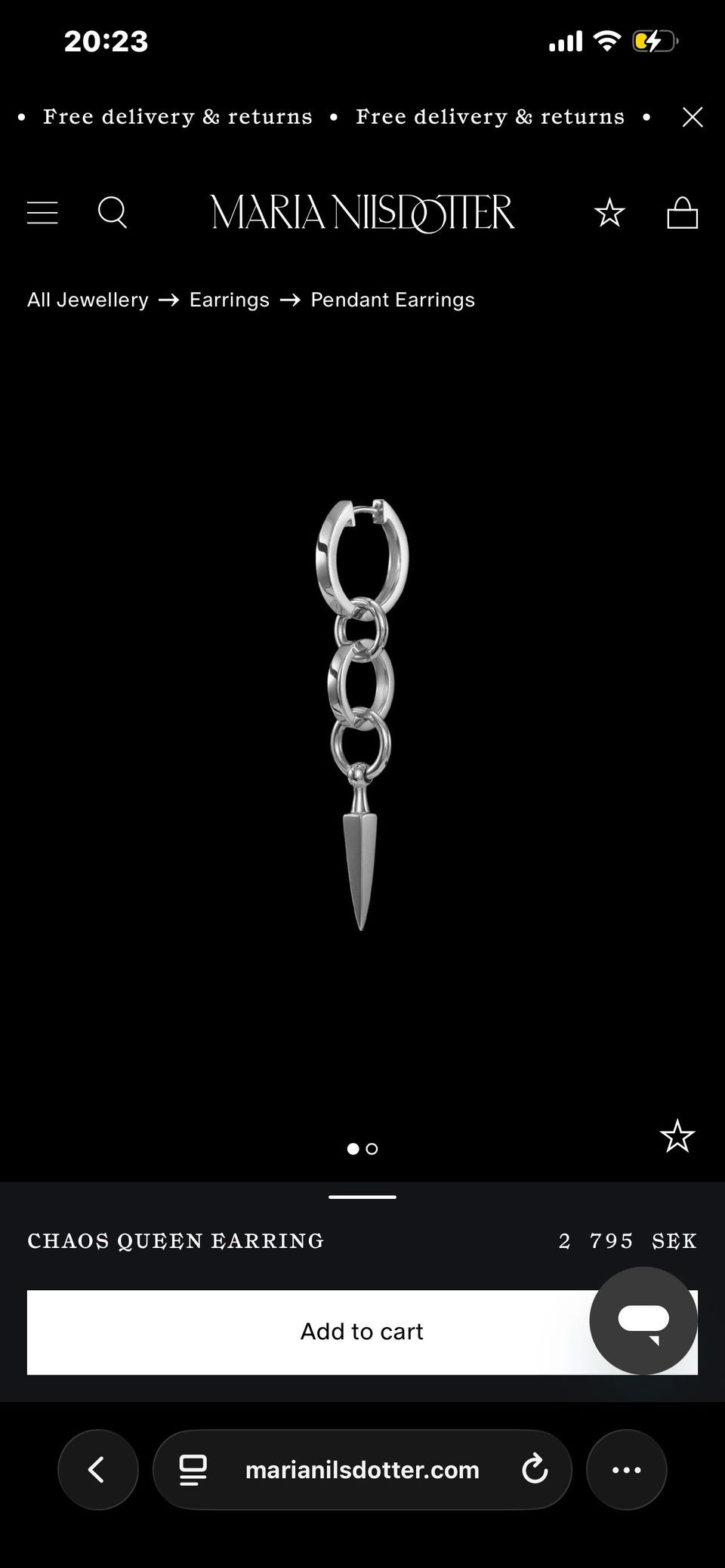
Task: Dismiss the free delivery banner
Action: pyautogui.click(x=693, y=117)
